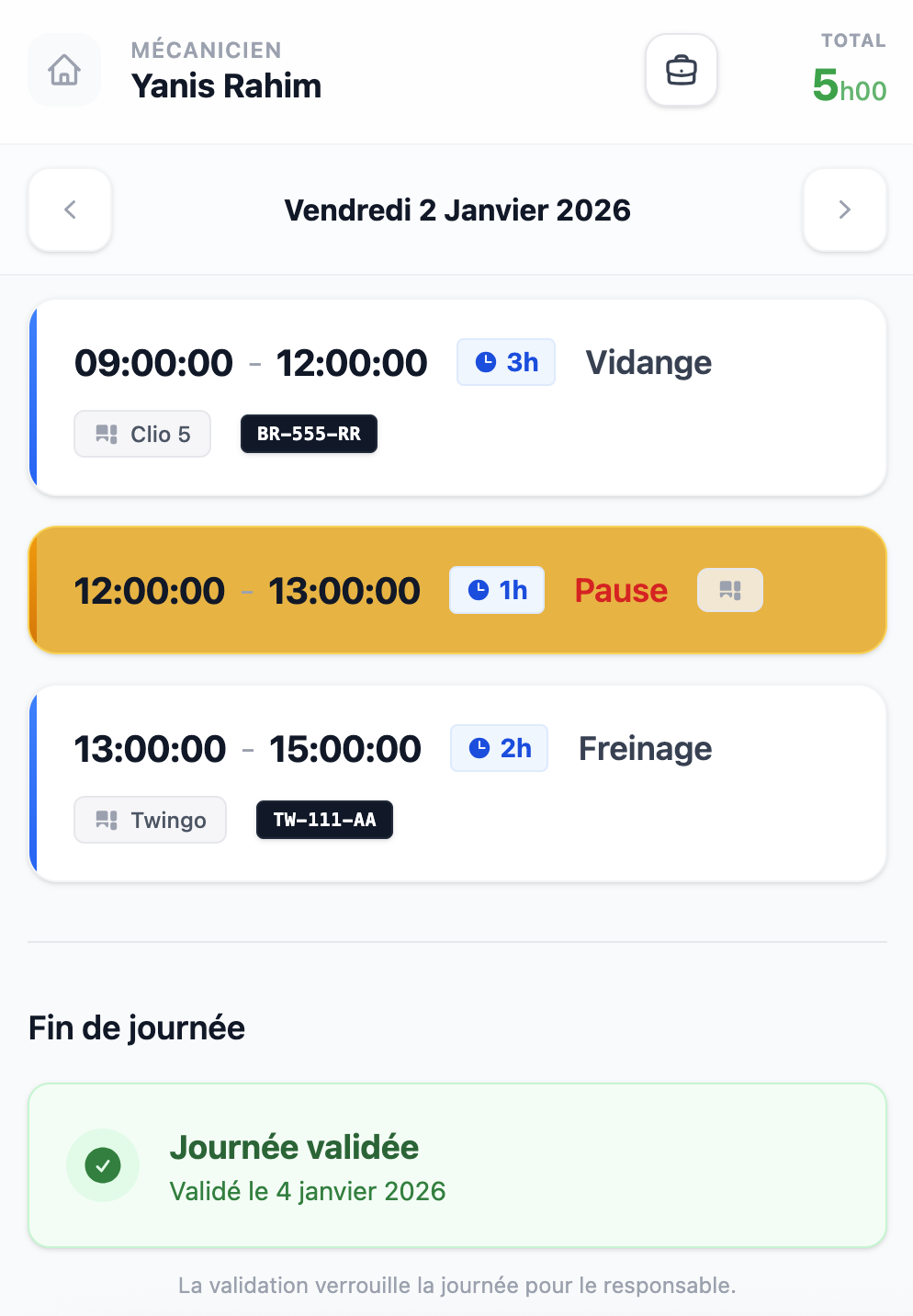Go to the next day via right chevron

tap(844, 210)
